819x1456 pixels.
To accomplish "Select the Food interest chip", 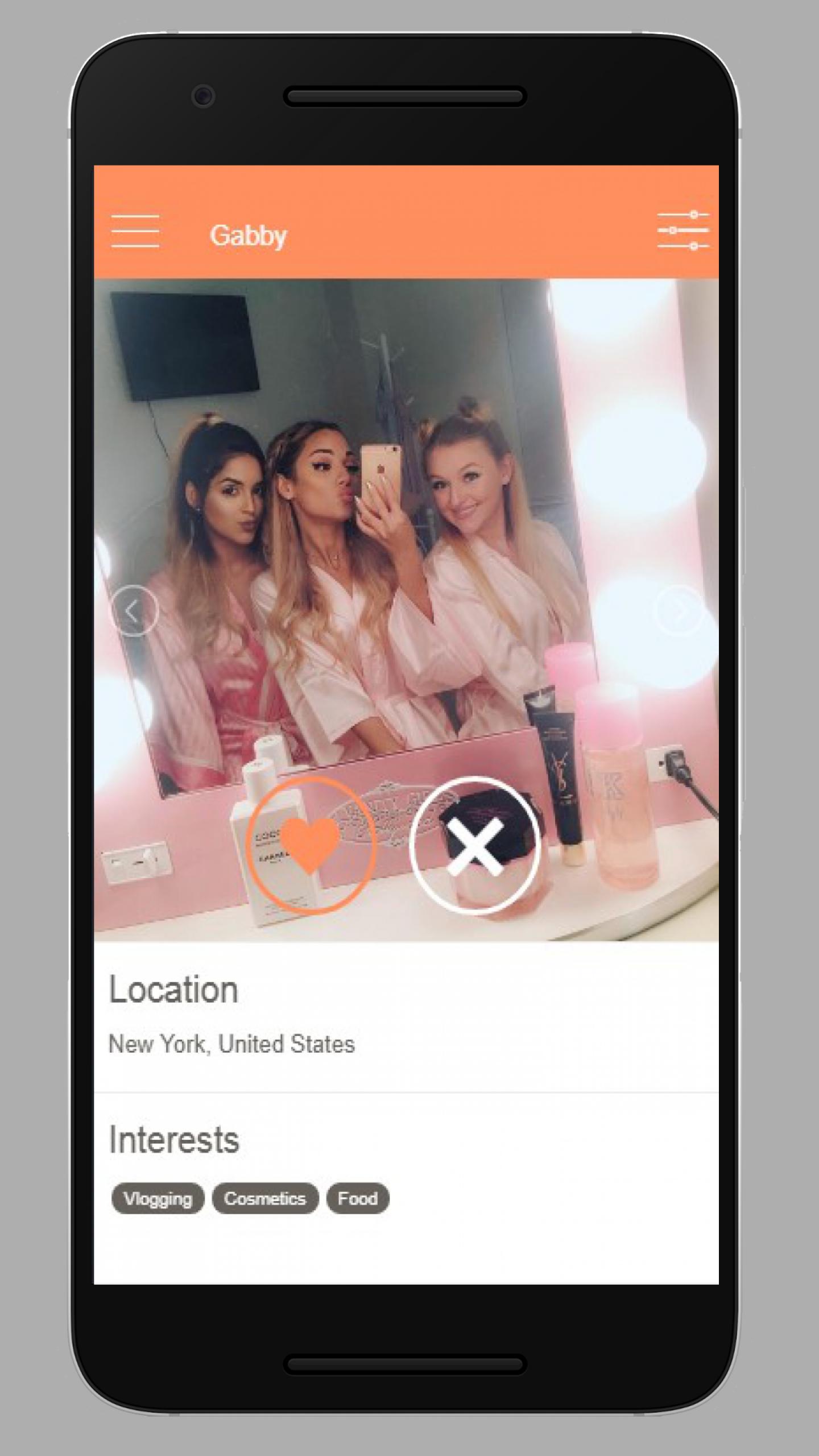I will point(358,1198).
